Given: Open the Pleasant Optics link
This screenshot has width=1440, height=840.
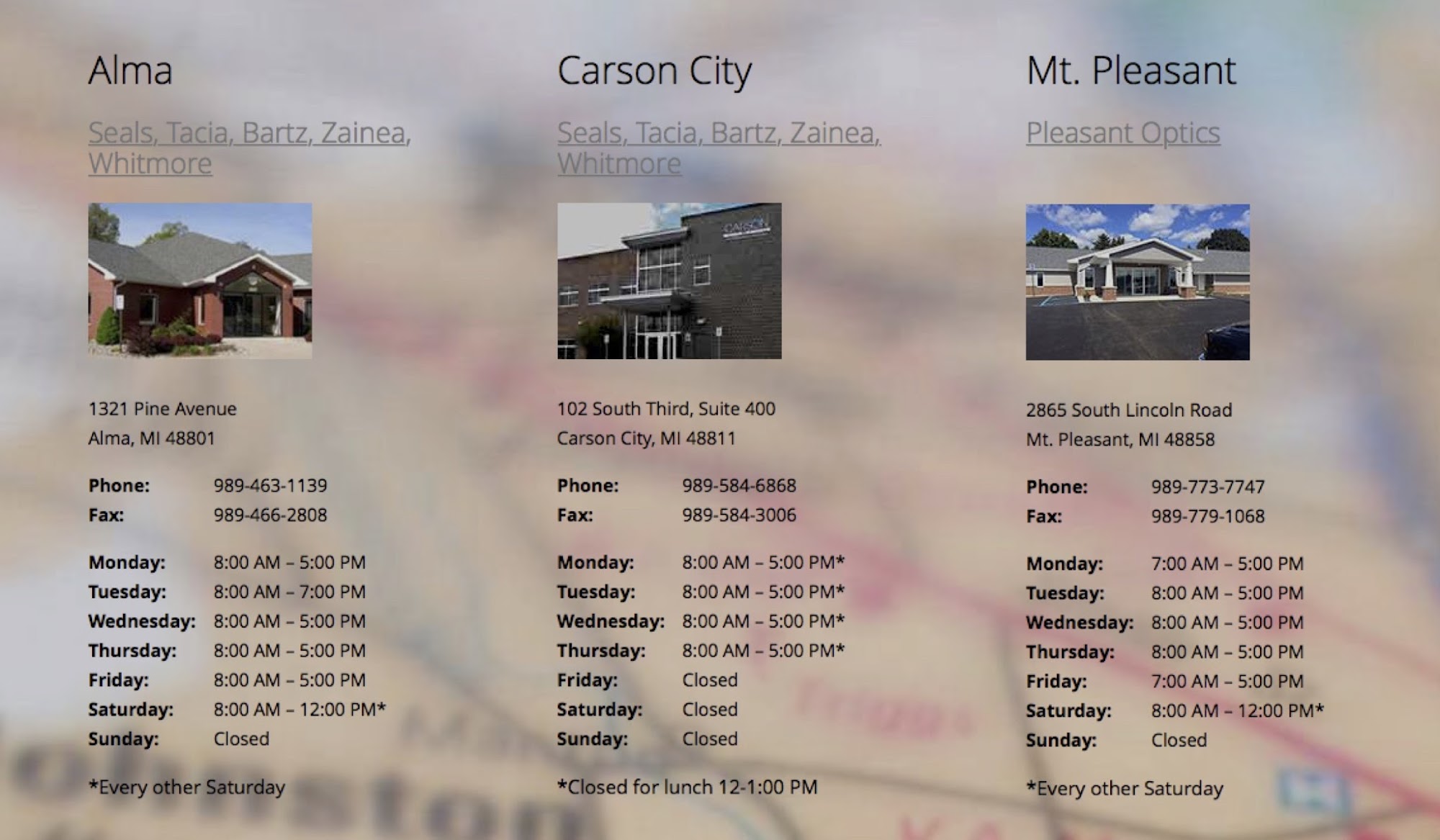Looking at the screenshot, I should point(1122,133).
